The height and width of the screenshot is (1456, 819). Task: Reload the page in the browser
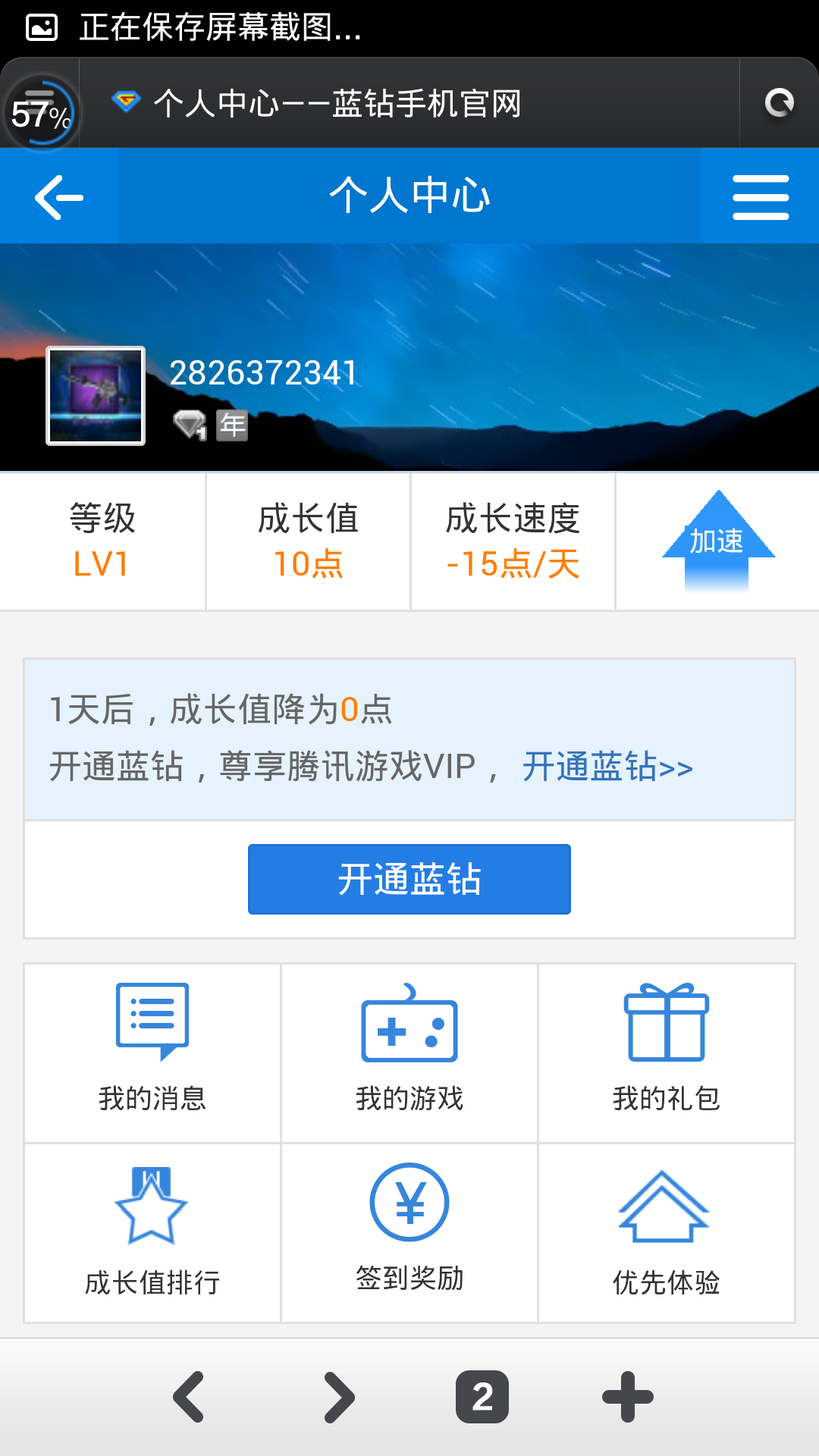tap(779, 103)
